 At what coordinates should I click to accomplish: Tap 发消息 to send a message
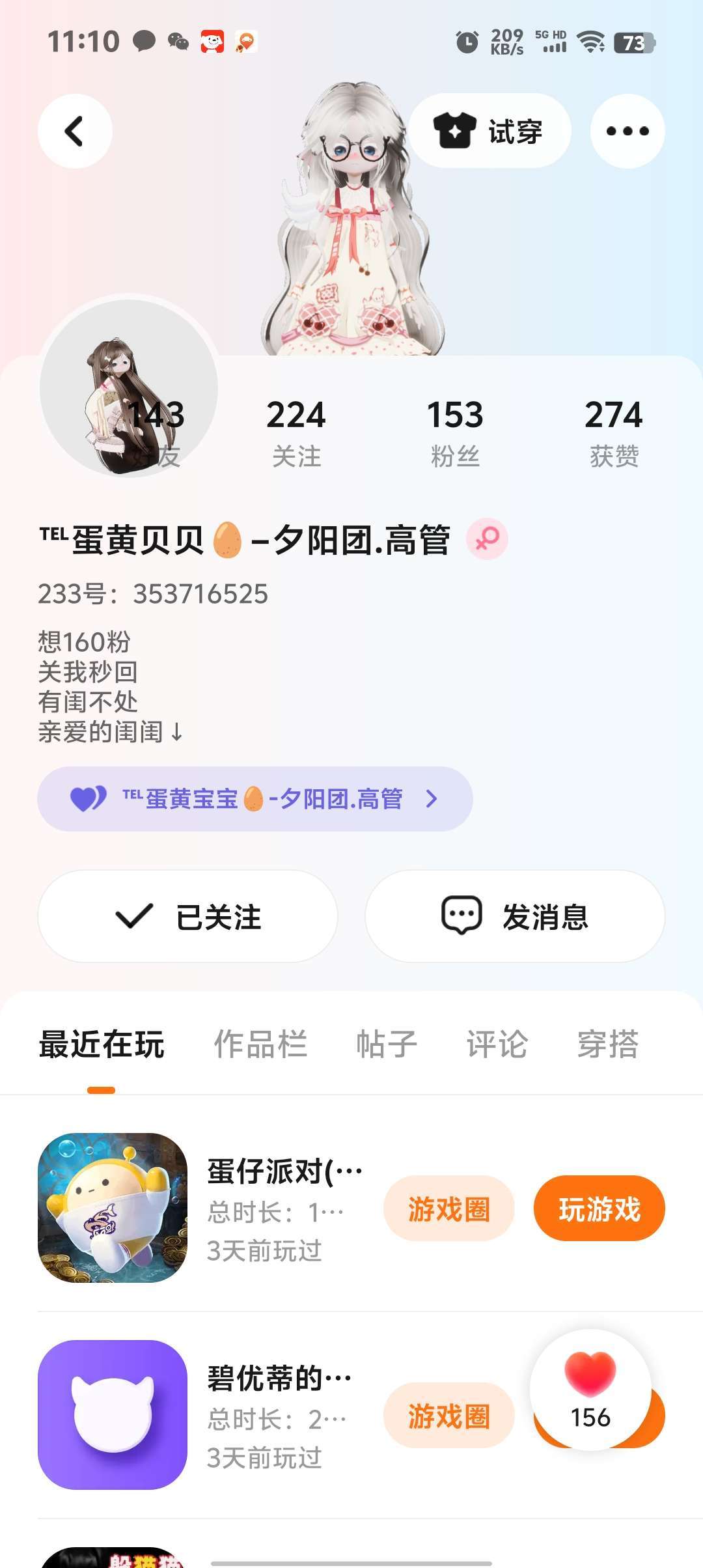click(x=515, y=916)
